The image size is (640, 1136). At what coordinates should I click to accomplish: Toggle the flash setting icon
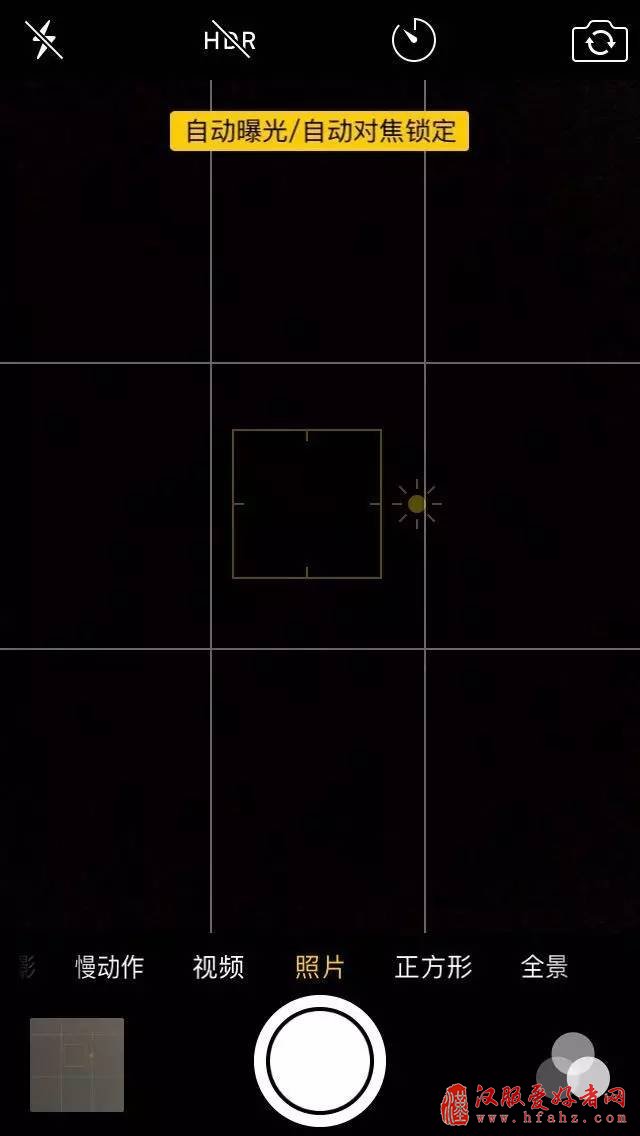point(44,40)
